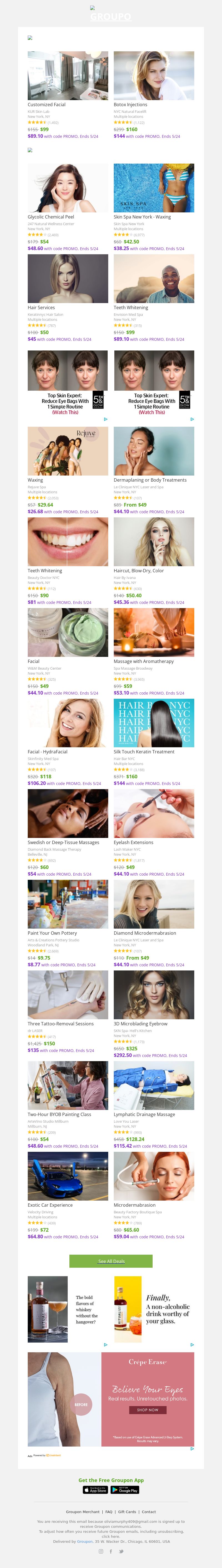This screenshot has width=222, height=1568.
Task: Go to the FAQ link
Action: (109, 1511)
